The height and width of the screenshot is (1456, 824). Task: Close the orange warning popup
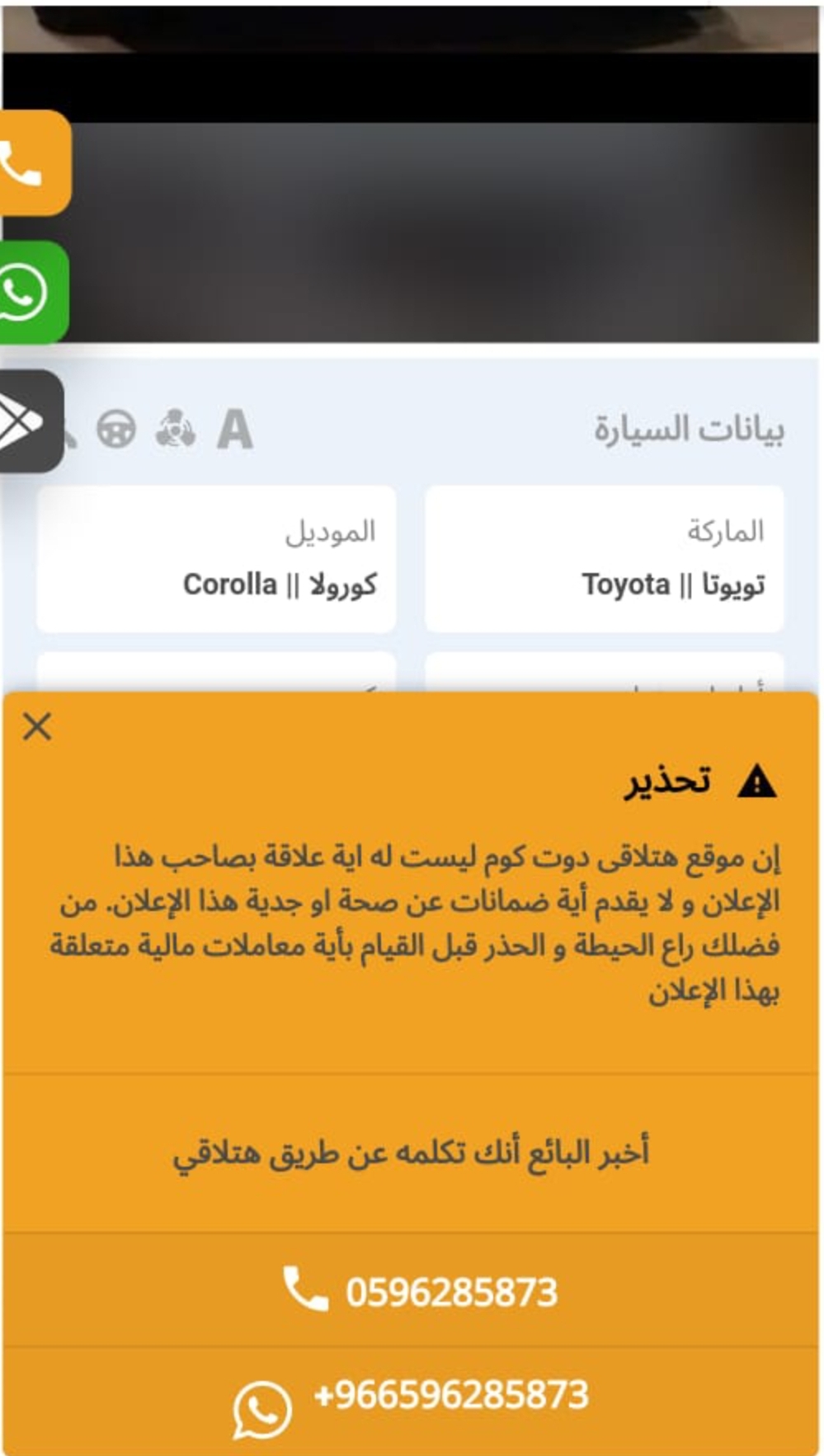click(x=37, y=726)
